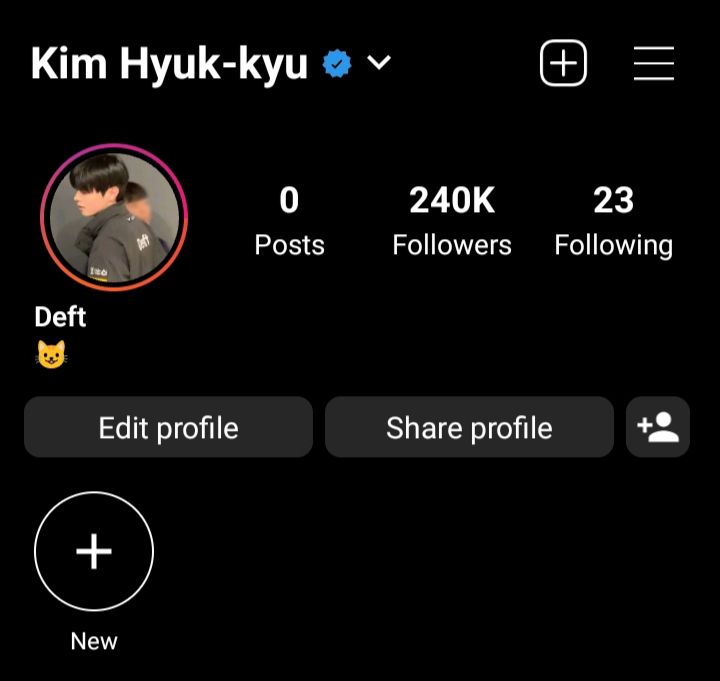Open the discover people icon

coord(658,428)
